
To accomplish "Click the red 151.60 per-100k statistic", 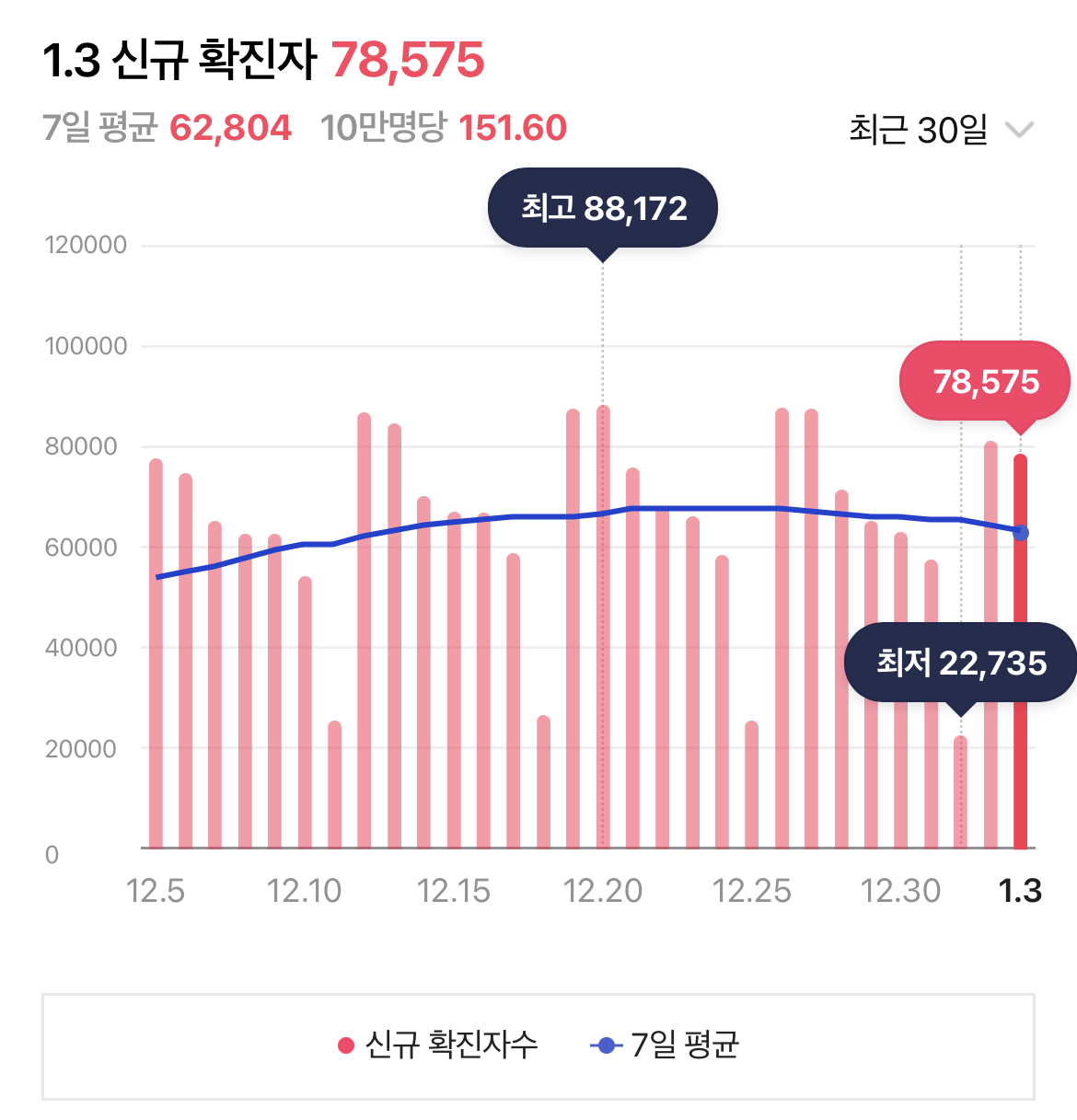I will pos(513,127).
